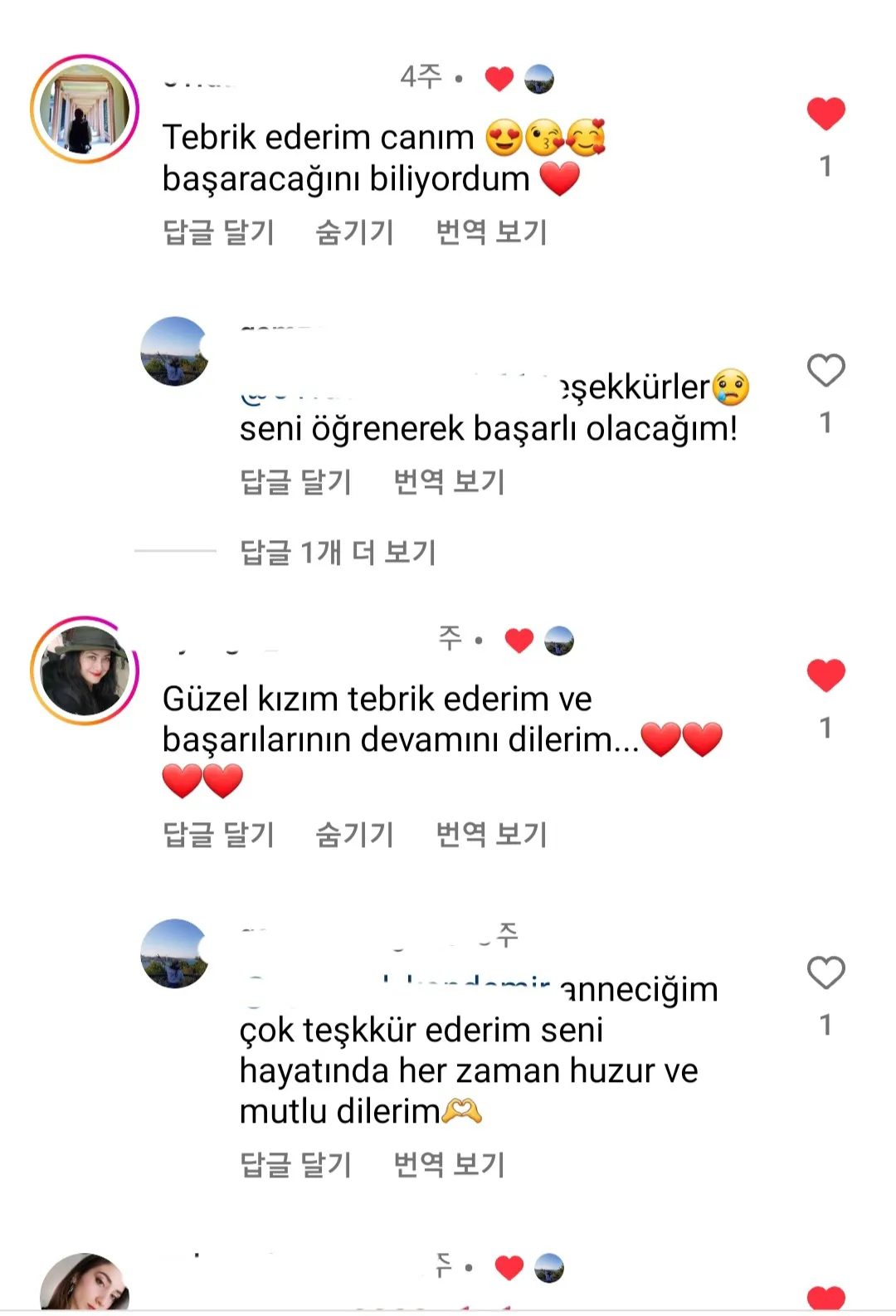Tap 답글 달기 under 'mutlu dilerim' reply

tap(295, 1164)
